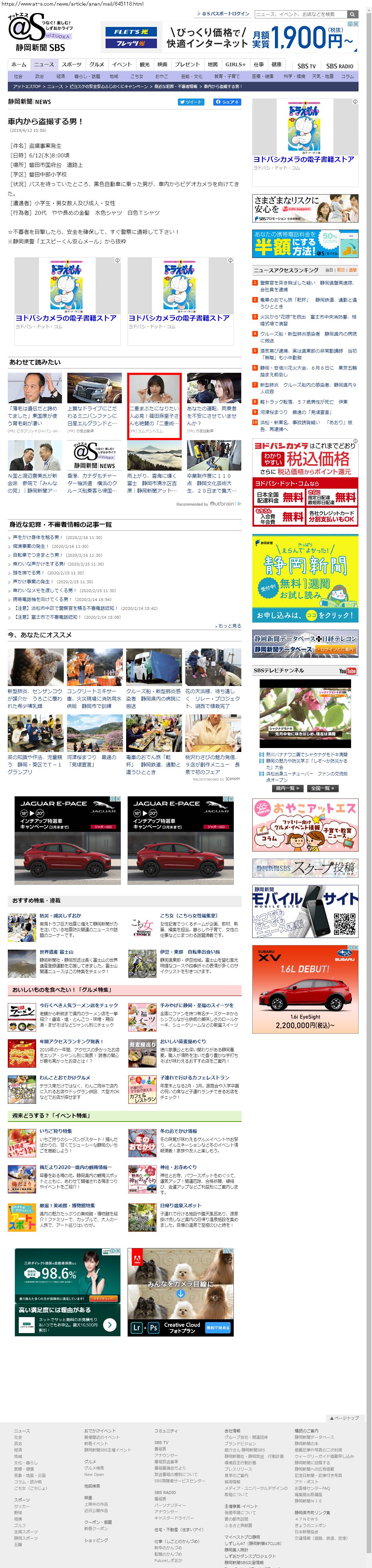Submit search with the magnifier button
The height and width of the screenshot is (1568, 372).
352,14
